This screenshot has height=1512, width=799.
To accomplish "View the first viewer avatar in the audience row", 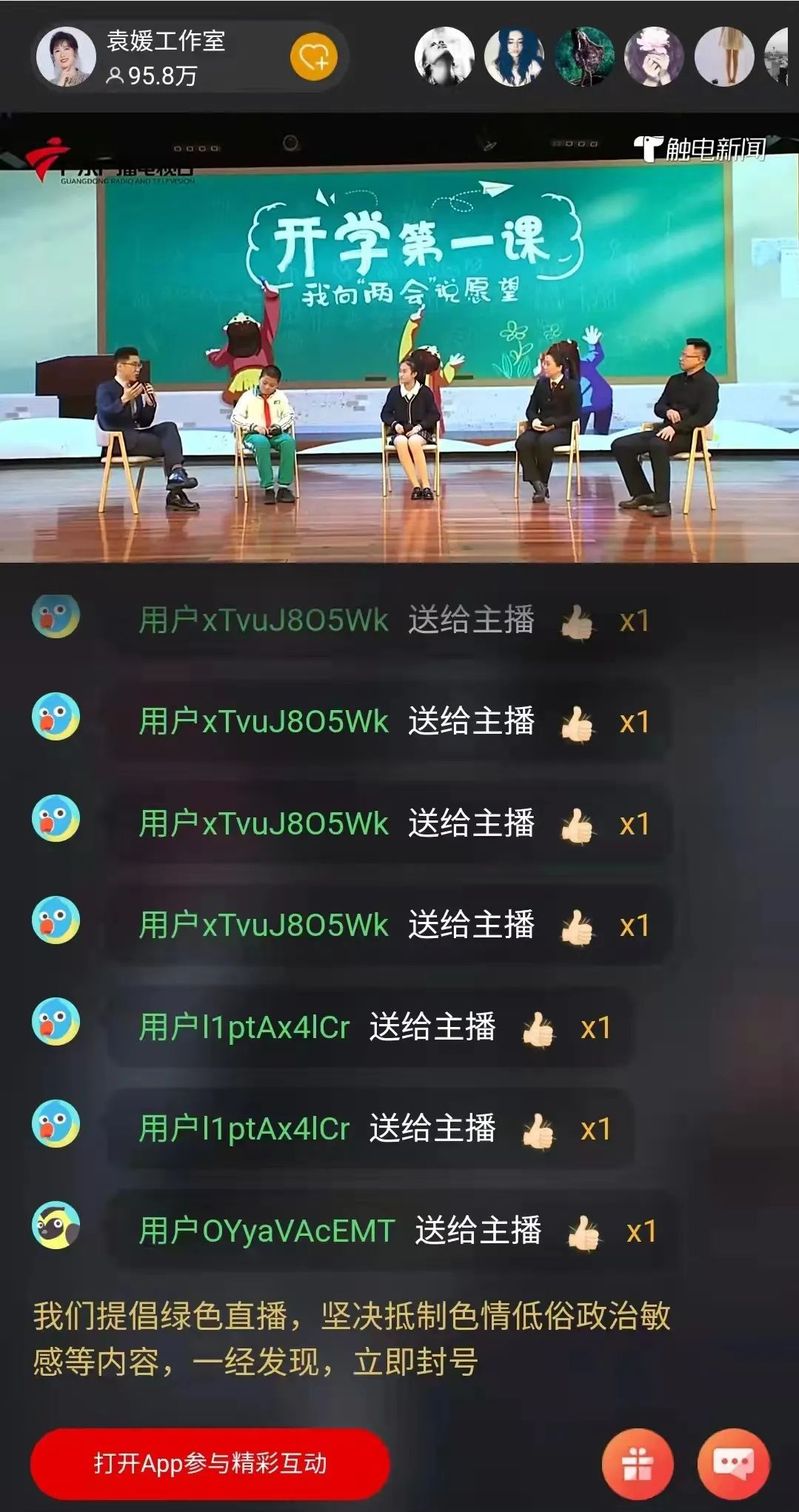I will (444, 57).
